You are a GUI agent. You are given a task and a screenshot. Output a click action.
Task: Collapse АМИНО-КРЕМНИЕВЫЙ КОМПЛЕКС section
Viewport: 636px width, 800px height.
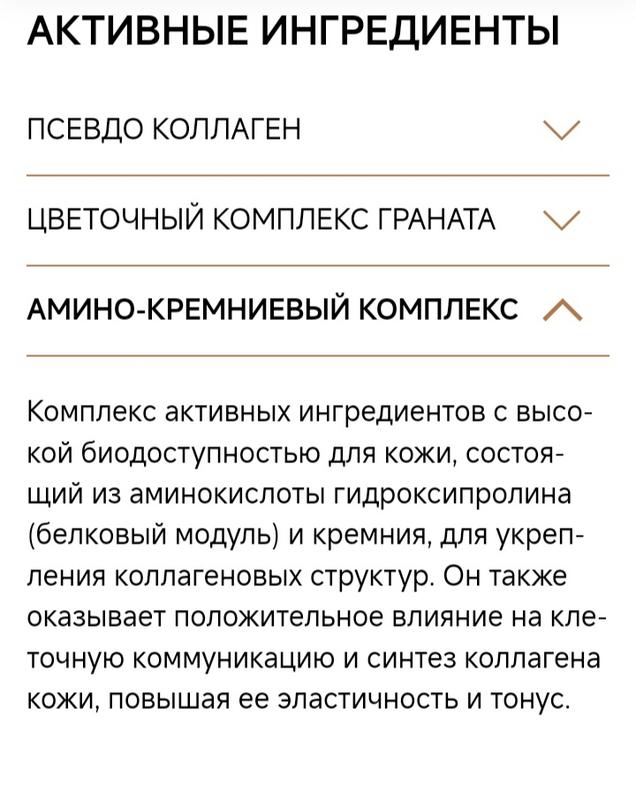(561, 311)
